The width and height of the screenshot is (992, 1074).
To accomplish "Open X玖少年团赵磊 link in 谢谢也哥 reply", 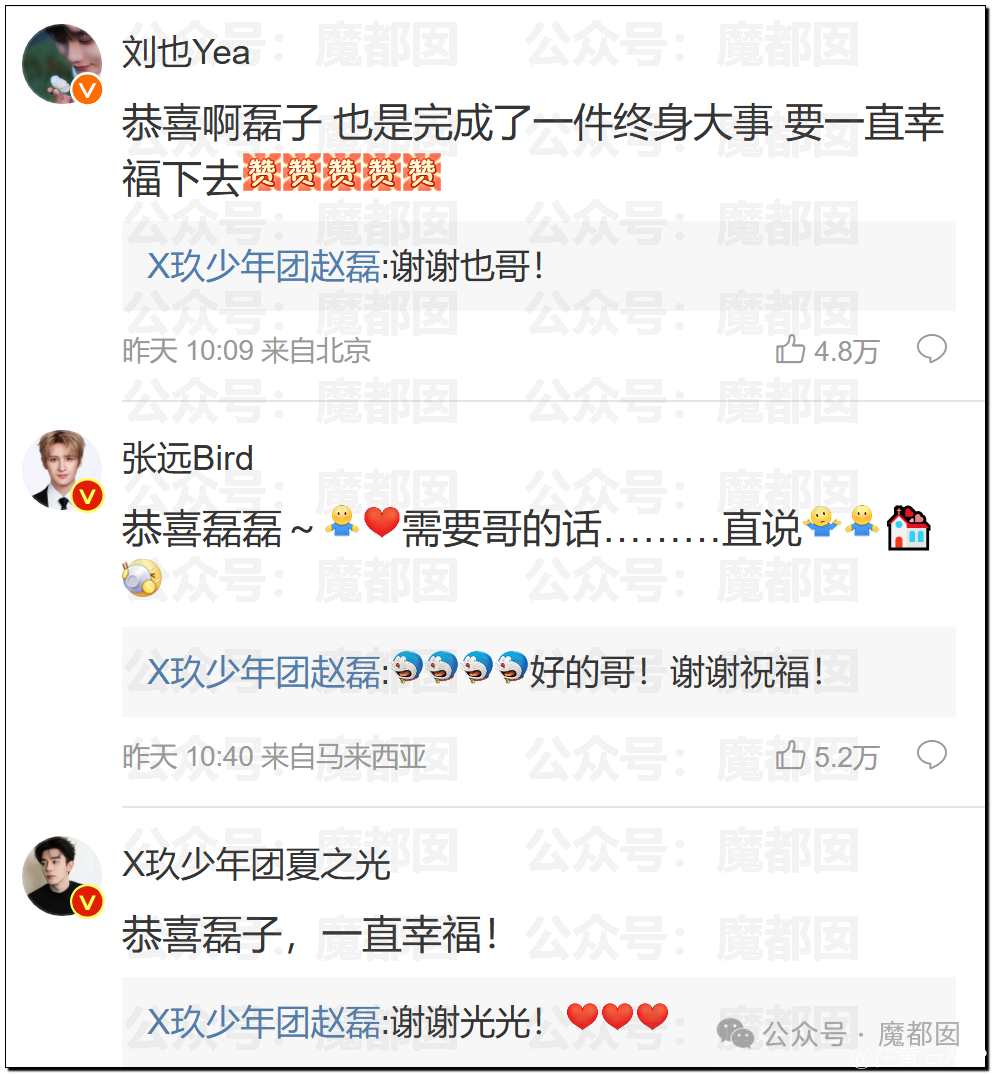I will tap(264, 267).
